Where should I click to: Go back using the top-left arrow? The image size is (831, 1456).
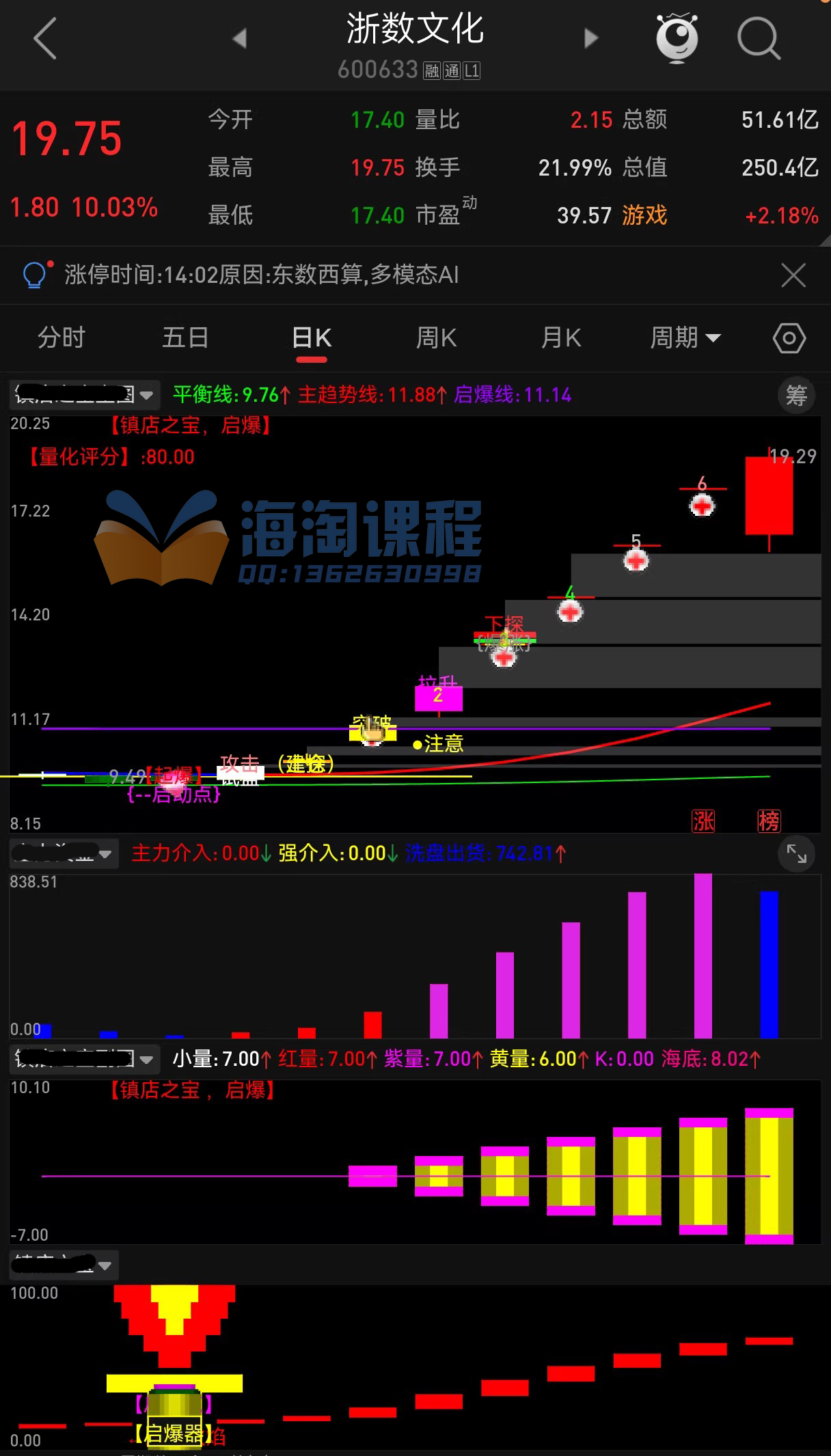tap(45, 39)
